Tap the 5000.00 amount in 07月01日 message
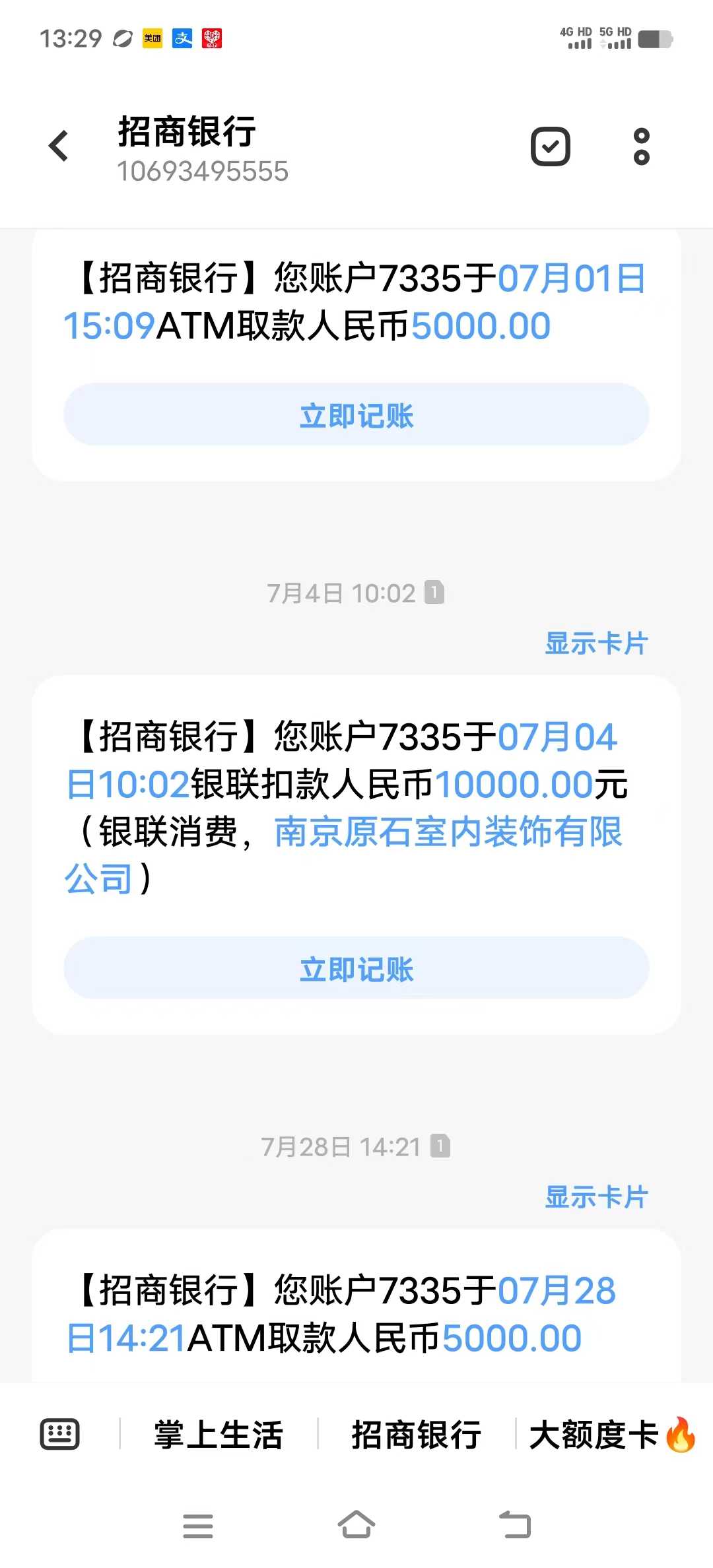 pyautogui.click(x=481, y=326)
